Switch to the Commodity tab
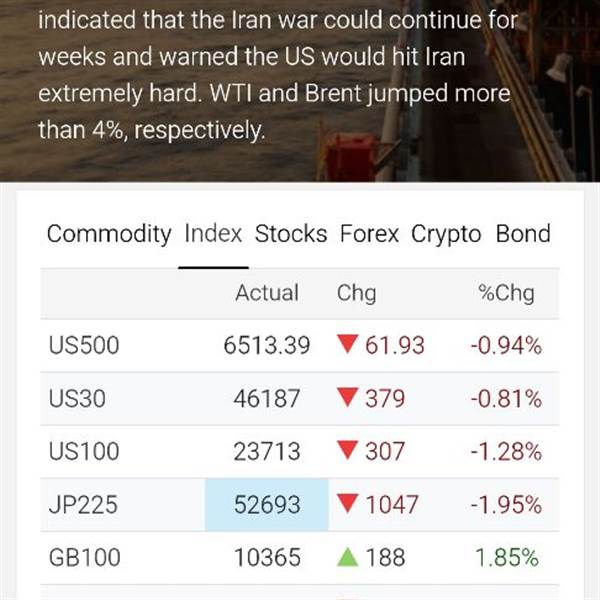600x600 pixels. tap(109, 234)
